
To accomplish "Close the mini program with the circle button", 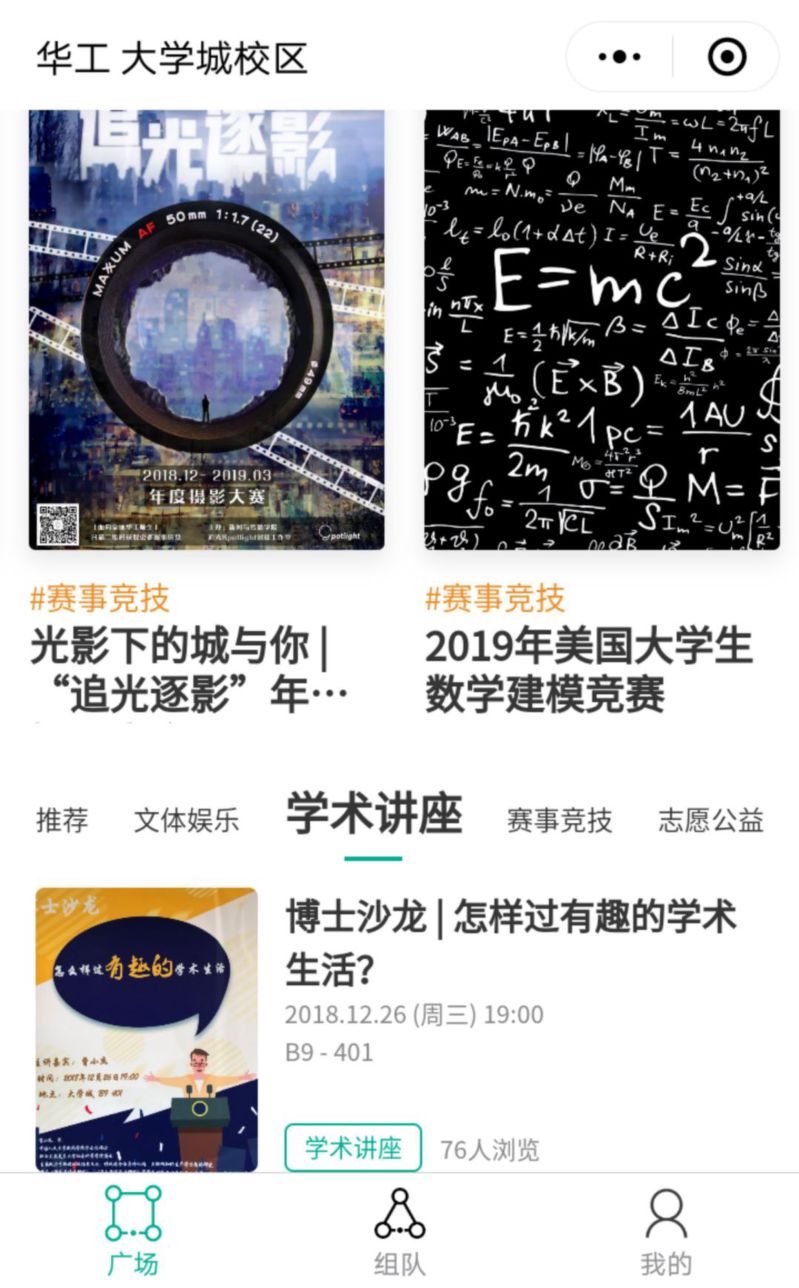I will coord(727,57).
